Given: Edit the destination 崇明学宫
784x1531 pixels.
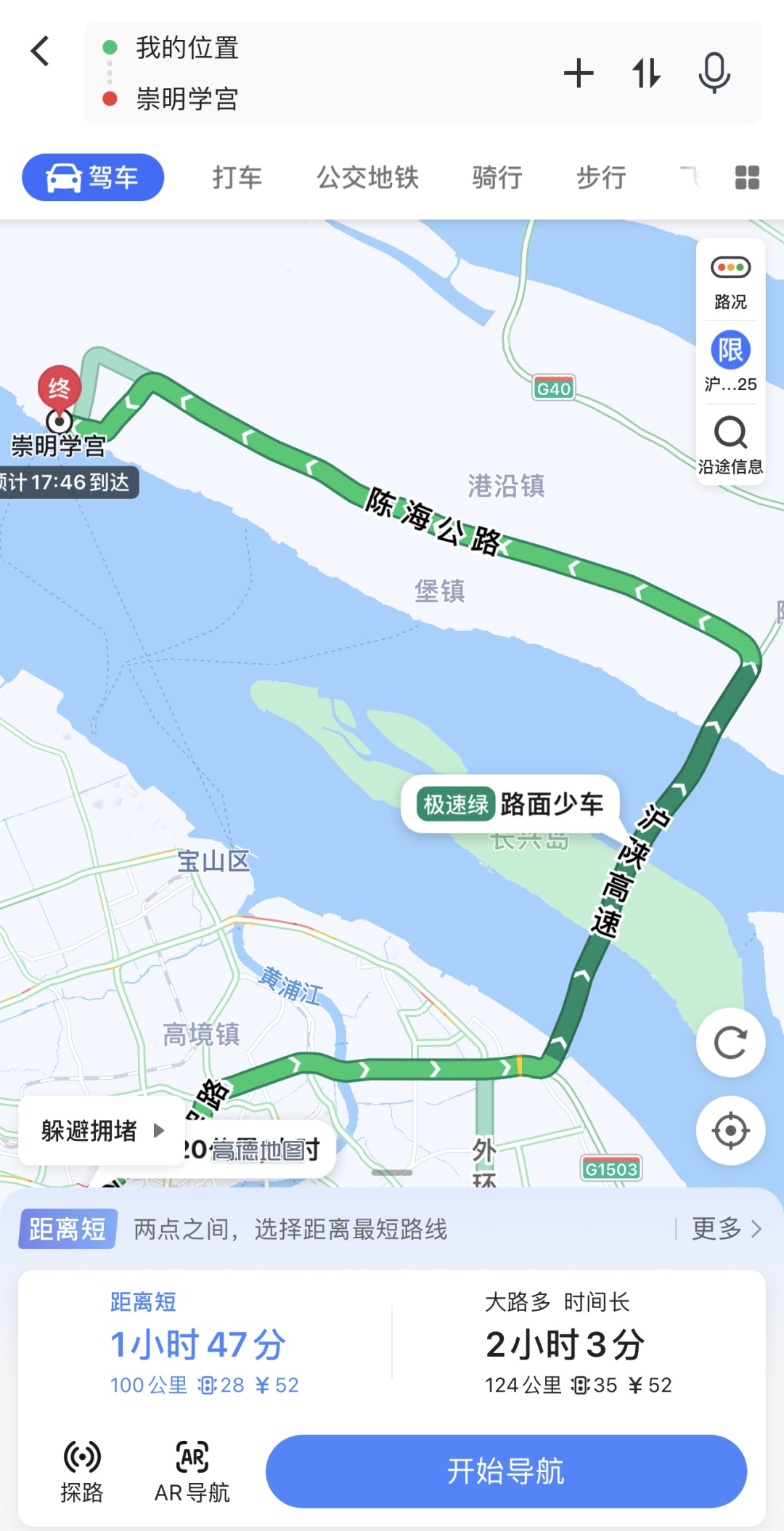Looking at the screenshot, I should click(x=187, y=99).
